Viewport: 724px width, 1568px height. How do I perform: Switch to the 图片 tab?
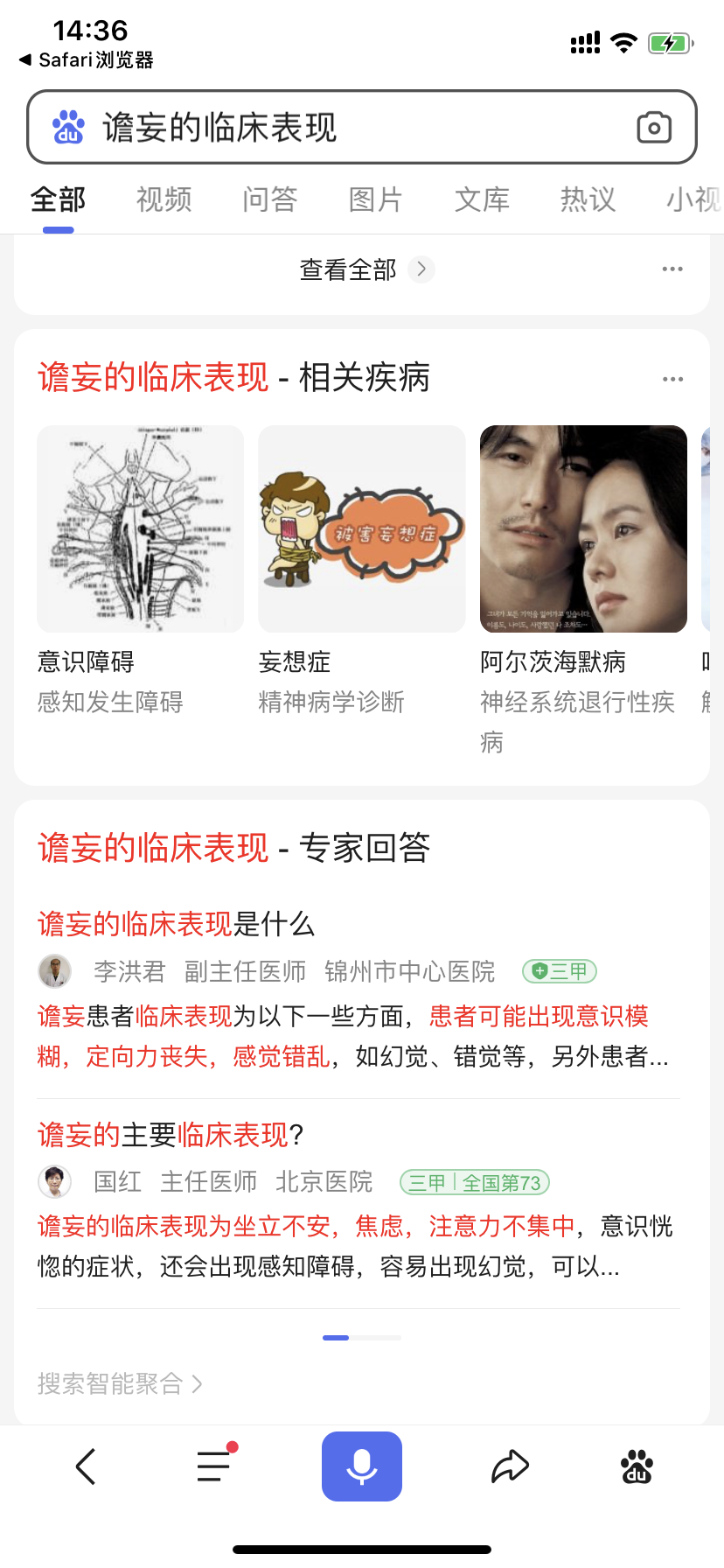375,199
